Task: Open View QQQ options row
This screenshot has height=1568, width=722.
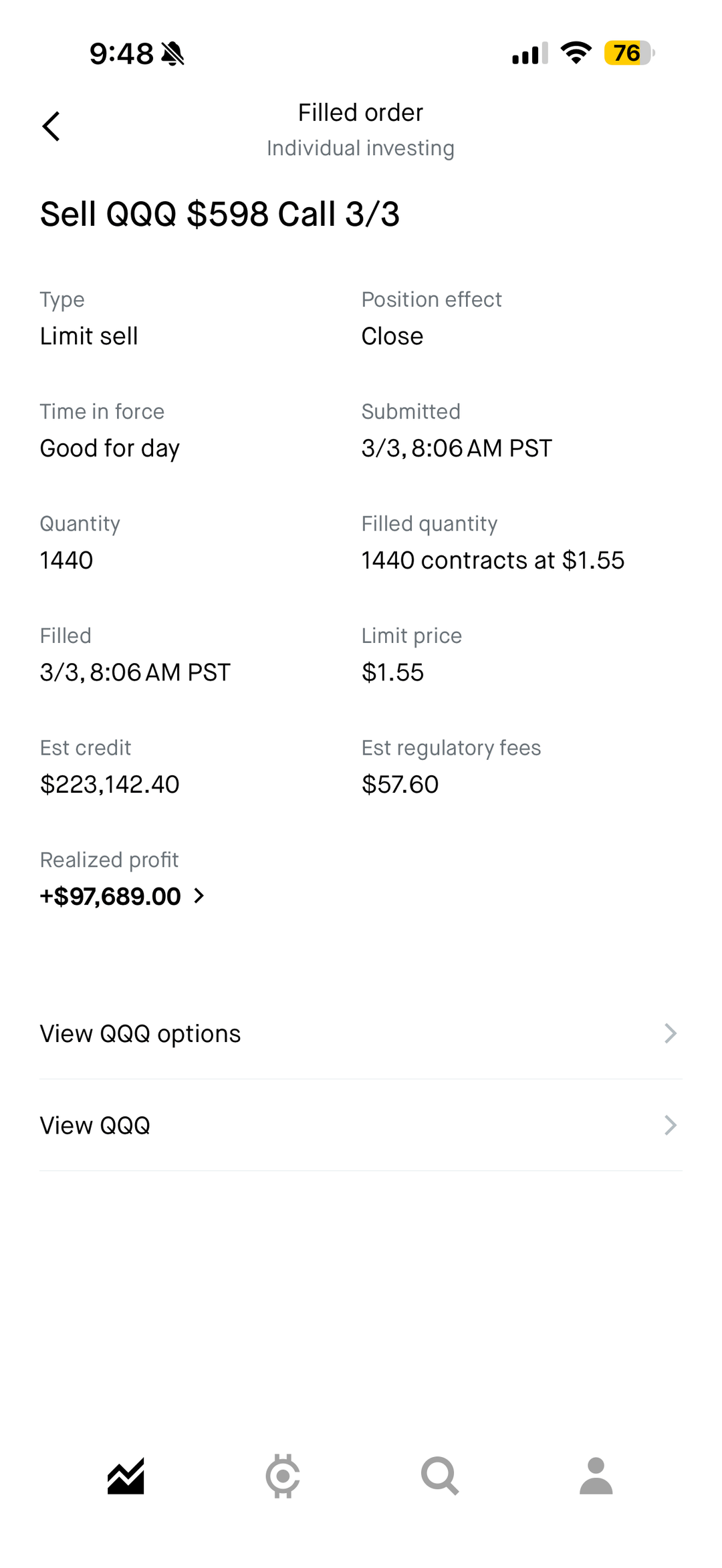Action: click(x=360, y=1033)
